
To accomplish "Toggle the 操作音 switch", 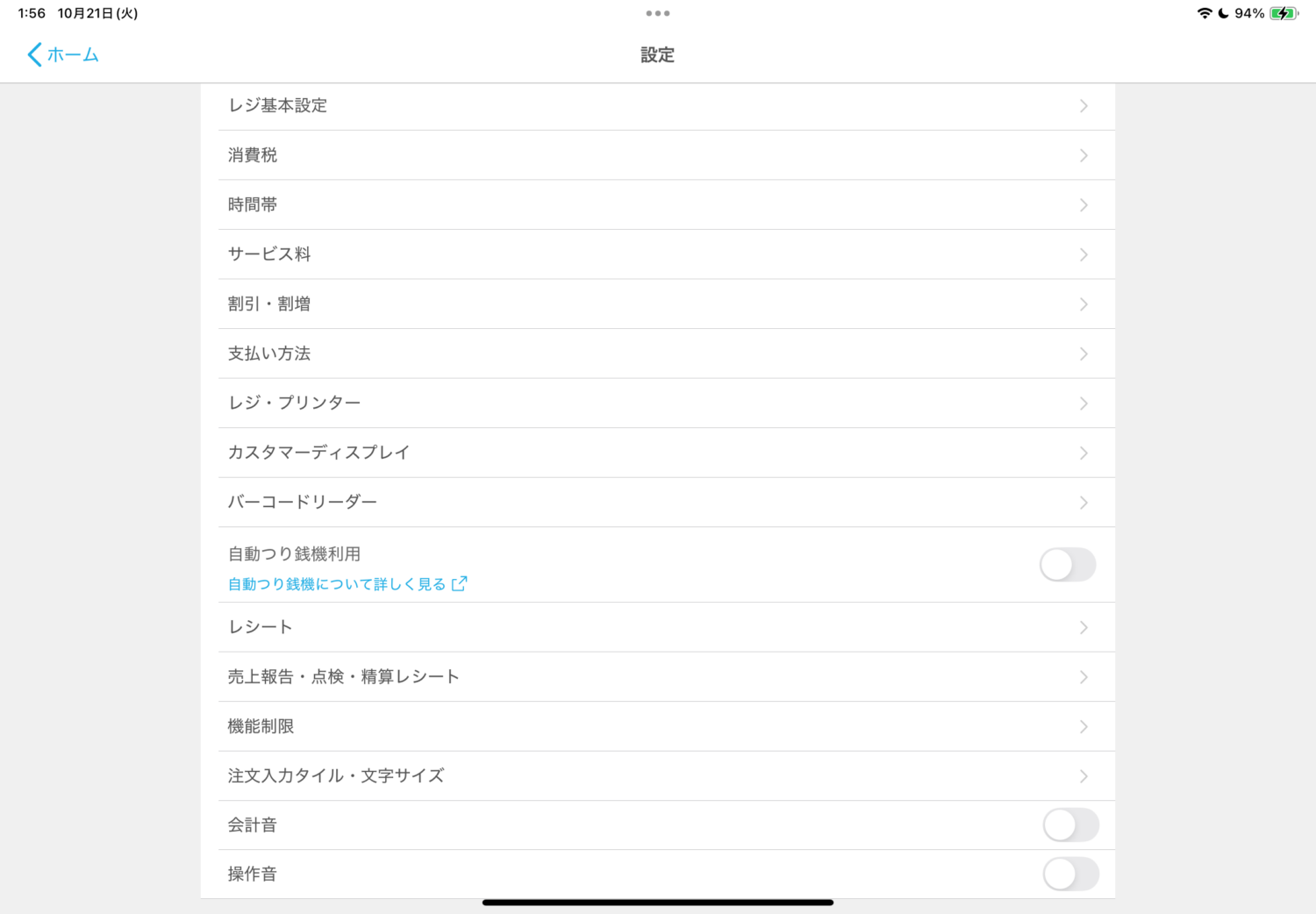I will pyautogui.click(x=1070, y=875).
